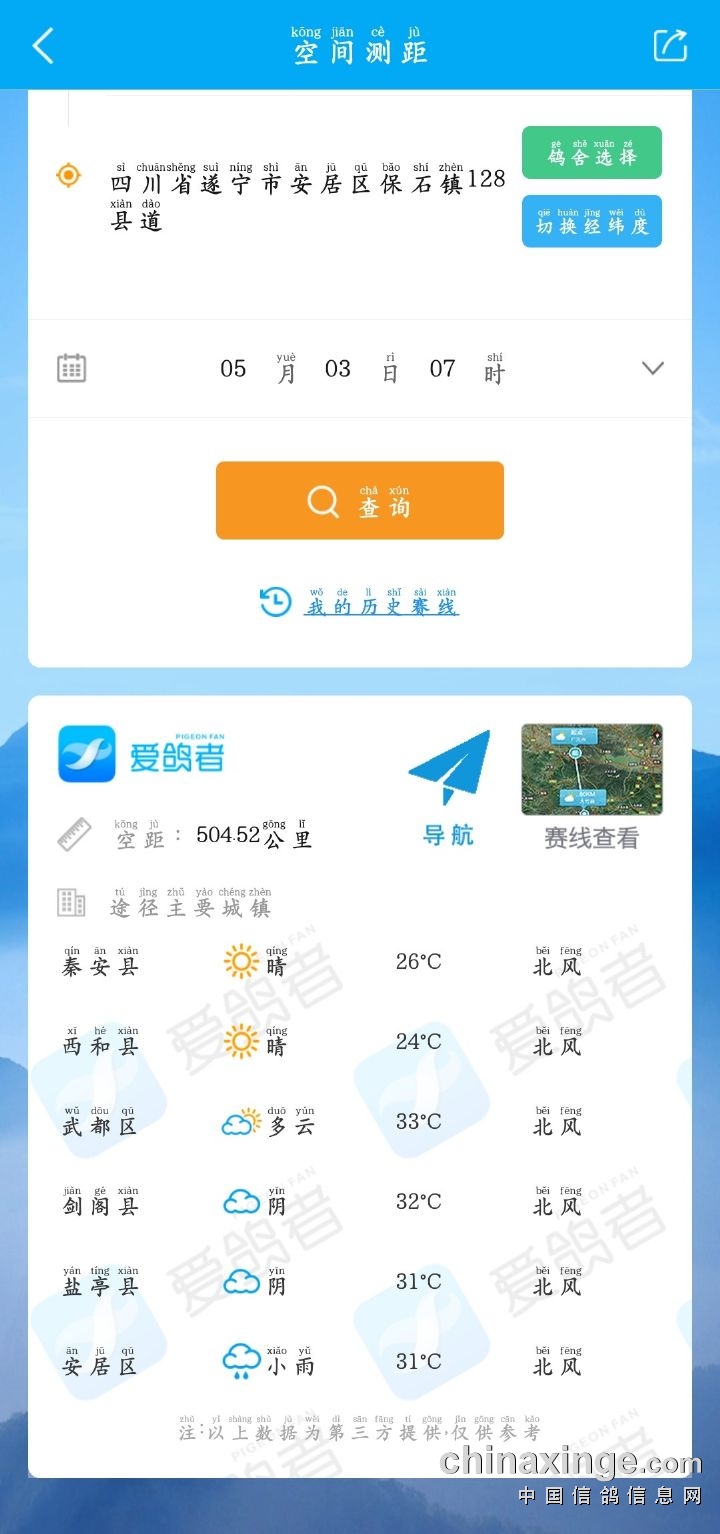Share this distance measurement result
This screenshot has width=720, height=1534.
(670, 45)
